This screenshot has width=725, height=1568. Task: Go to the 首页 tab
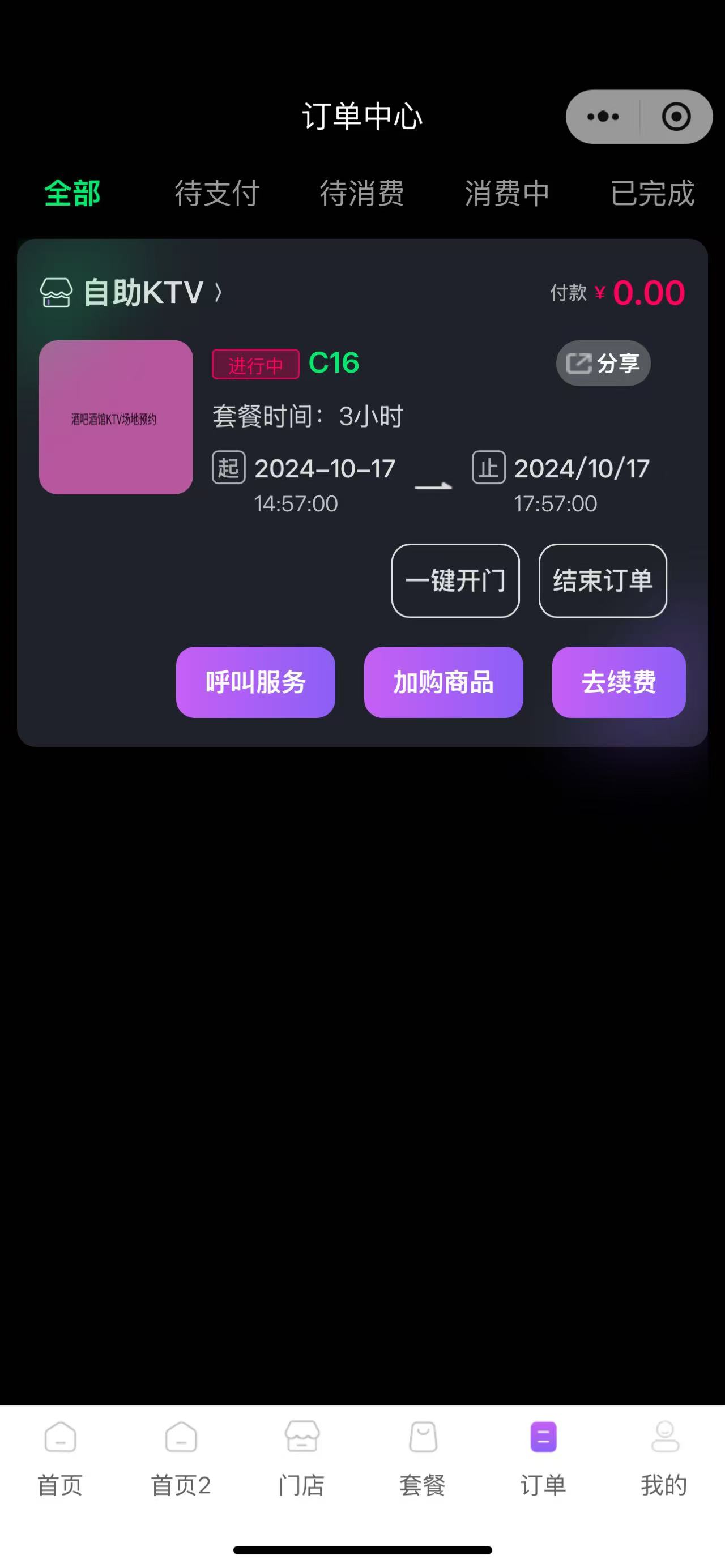click(x=60, y=1459)
